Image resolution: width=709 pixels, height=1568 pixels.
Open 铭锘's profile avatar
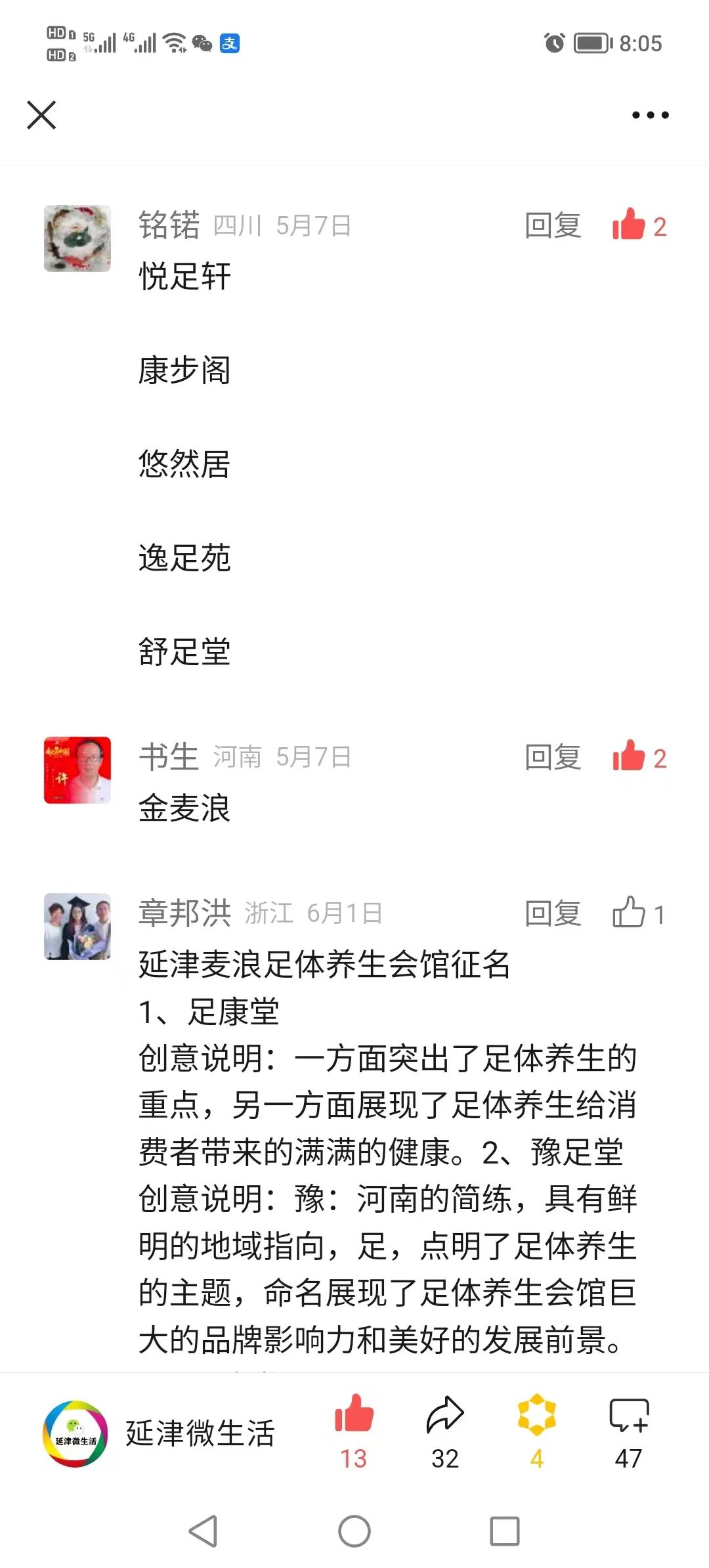77,238
